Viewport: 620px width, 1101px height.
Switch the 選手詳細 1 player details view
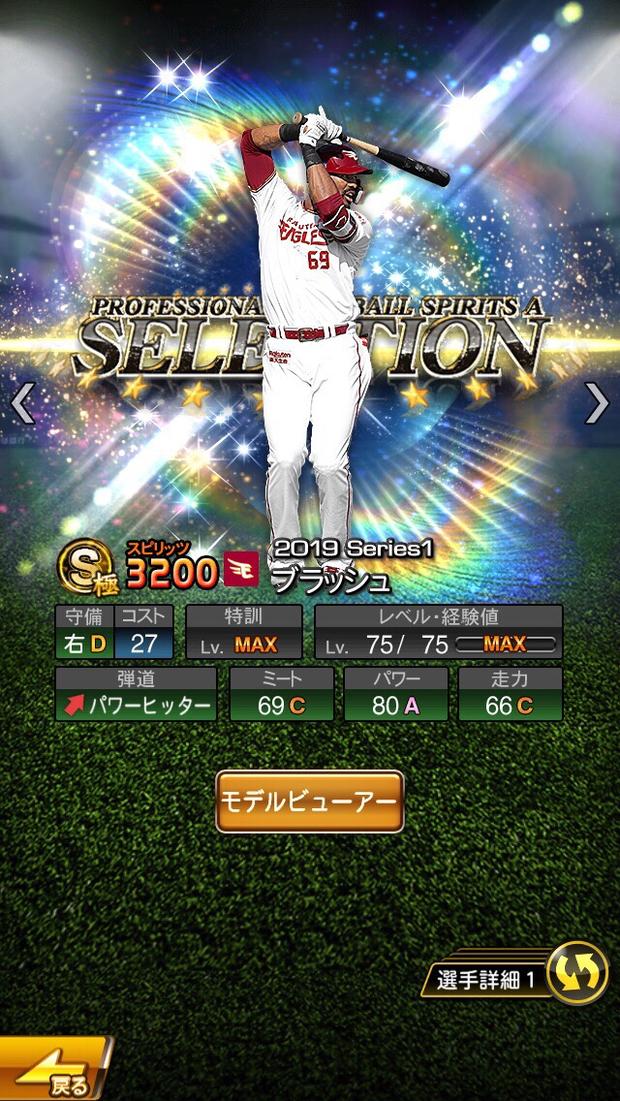(577, 972)
